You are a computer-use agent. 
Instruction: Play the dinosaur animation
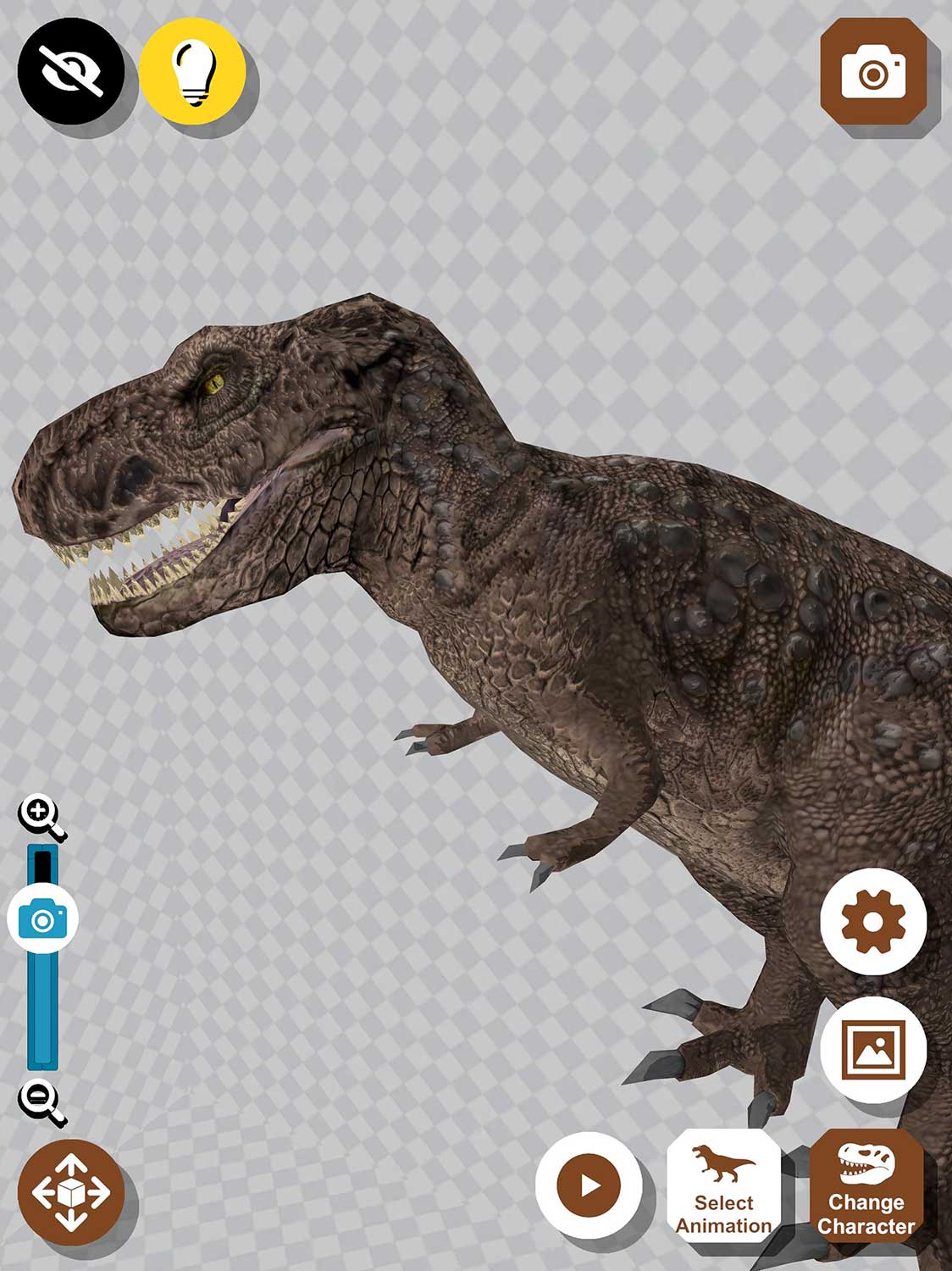point(589,1185)
